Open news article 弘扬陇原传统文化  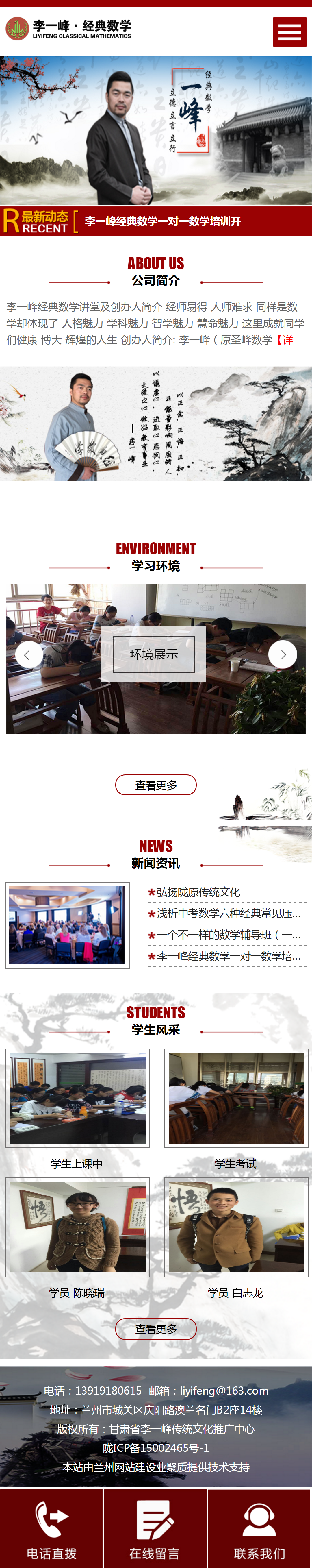[198, 892]
